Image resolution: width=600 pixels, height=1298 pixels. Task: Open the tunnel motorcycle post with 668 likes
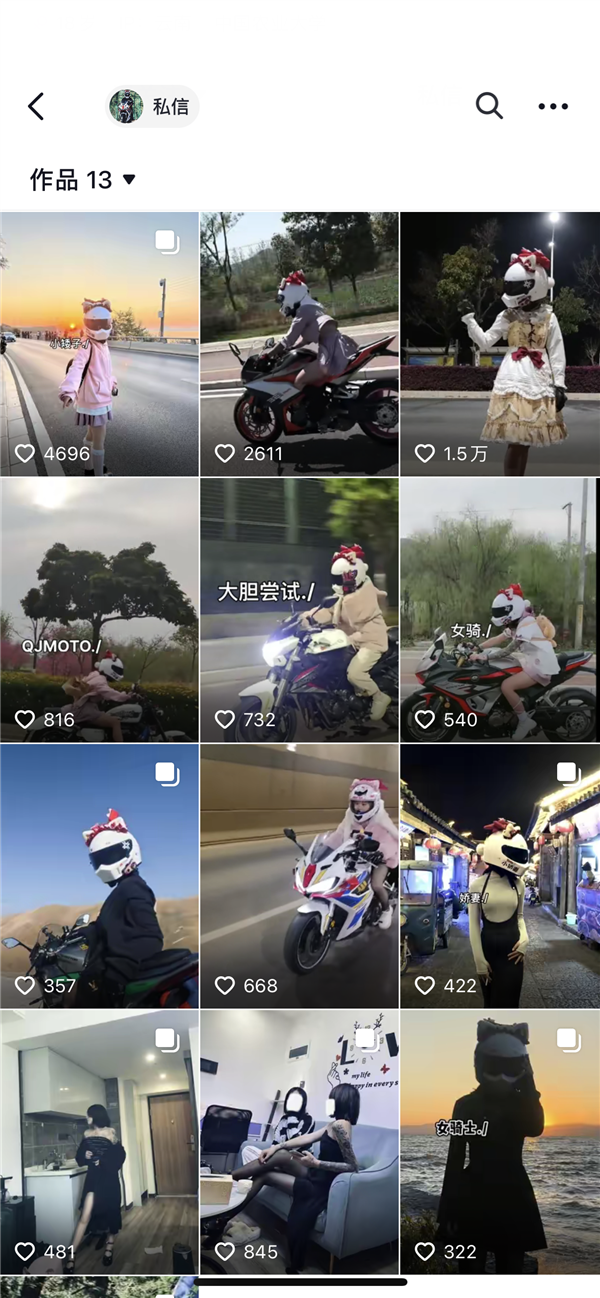coord(299,875)
